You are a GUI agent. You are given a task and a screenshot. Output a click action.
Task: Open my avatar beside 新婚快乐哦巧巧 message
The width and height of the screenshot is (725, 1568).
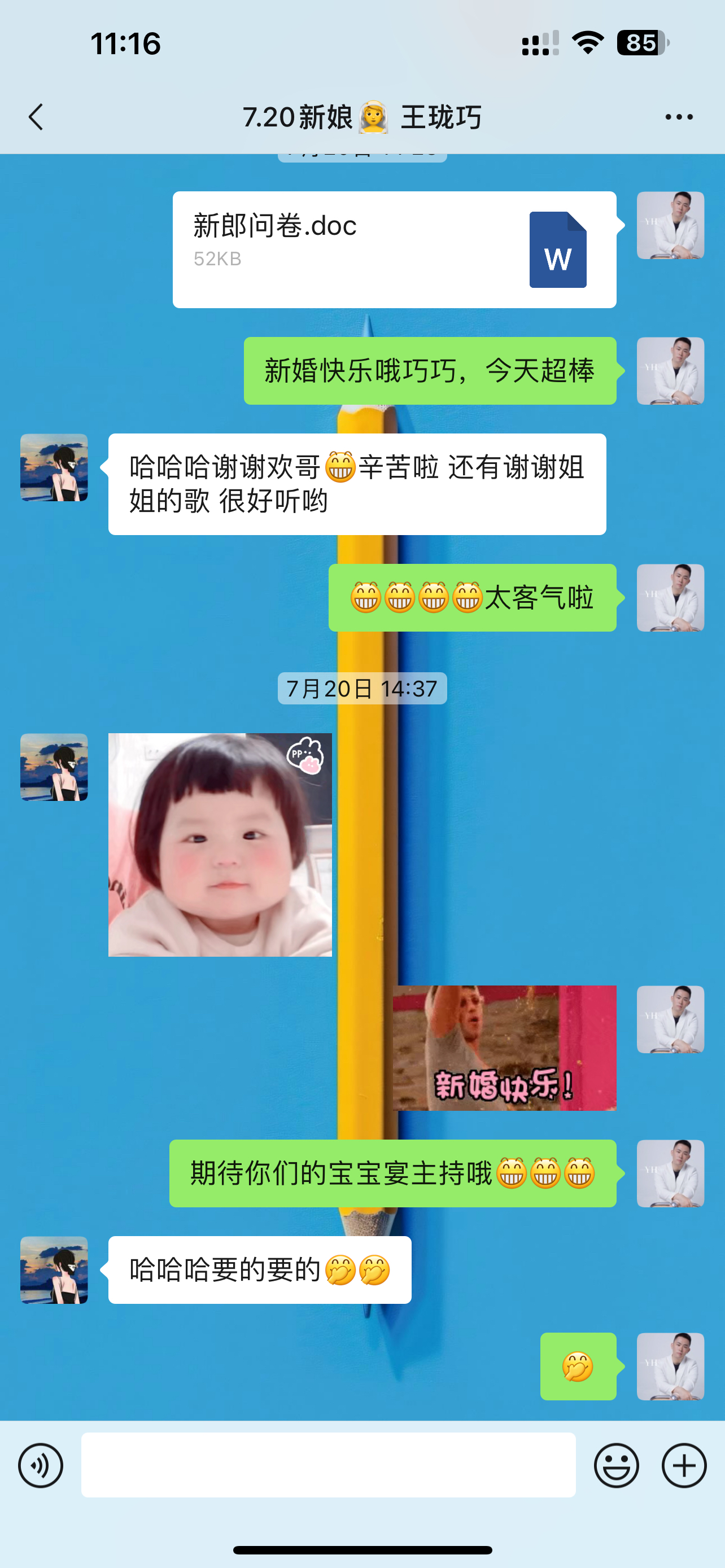click(670, 371)
